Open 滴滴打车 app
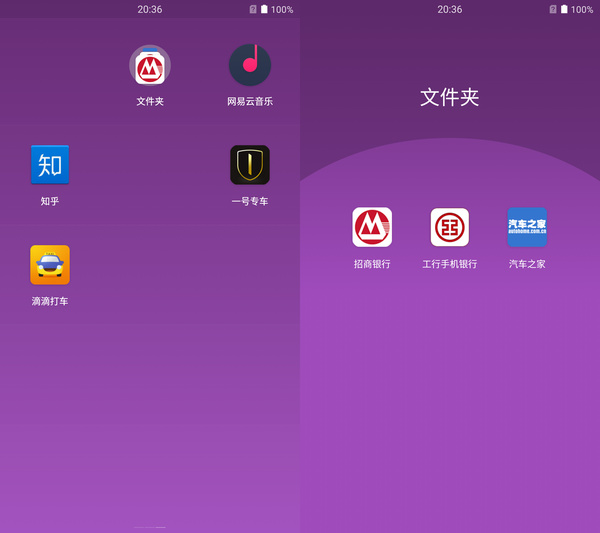600x533 pixels. 50,265
